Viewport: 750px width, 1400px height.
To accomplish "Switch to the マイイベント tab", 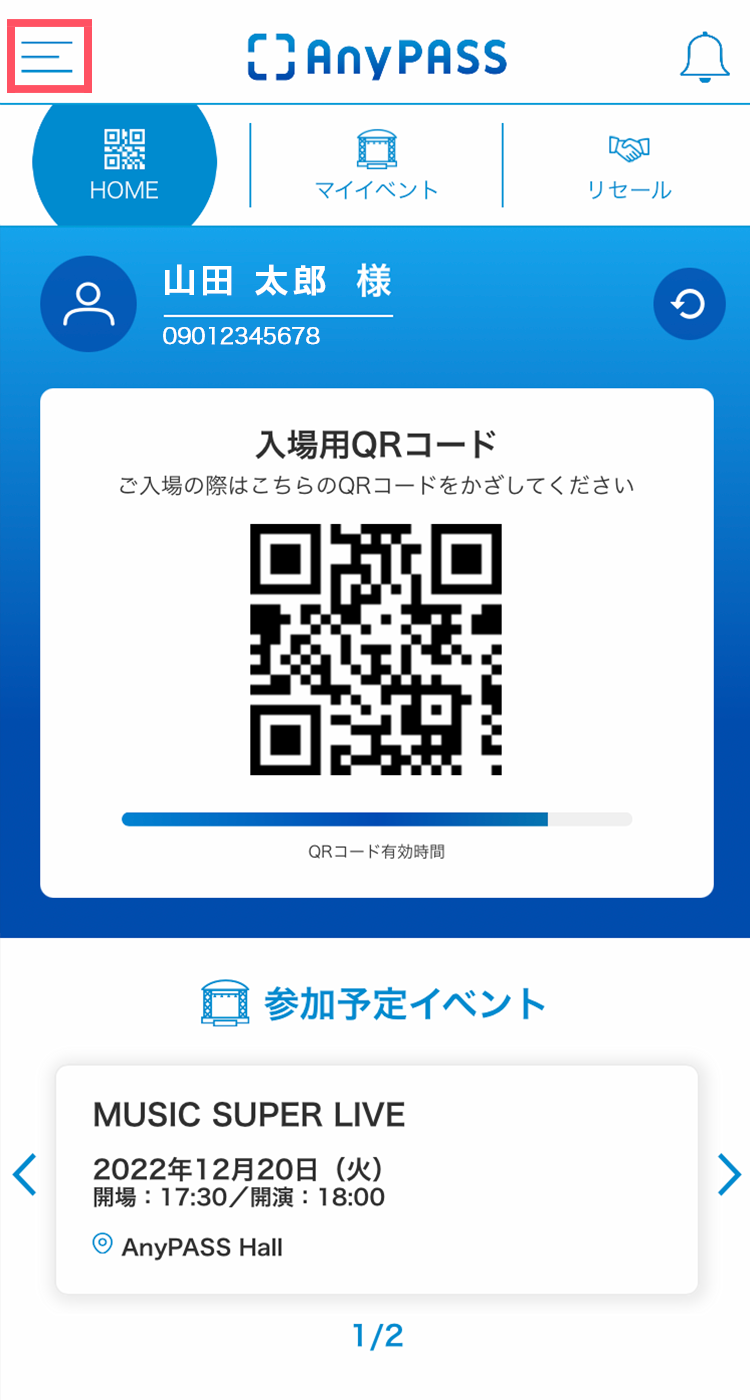I will 377,165.
